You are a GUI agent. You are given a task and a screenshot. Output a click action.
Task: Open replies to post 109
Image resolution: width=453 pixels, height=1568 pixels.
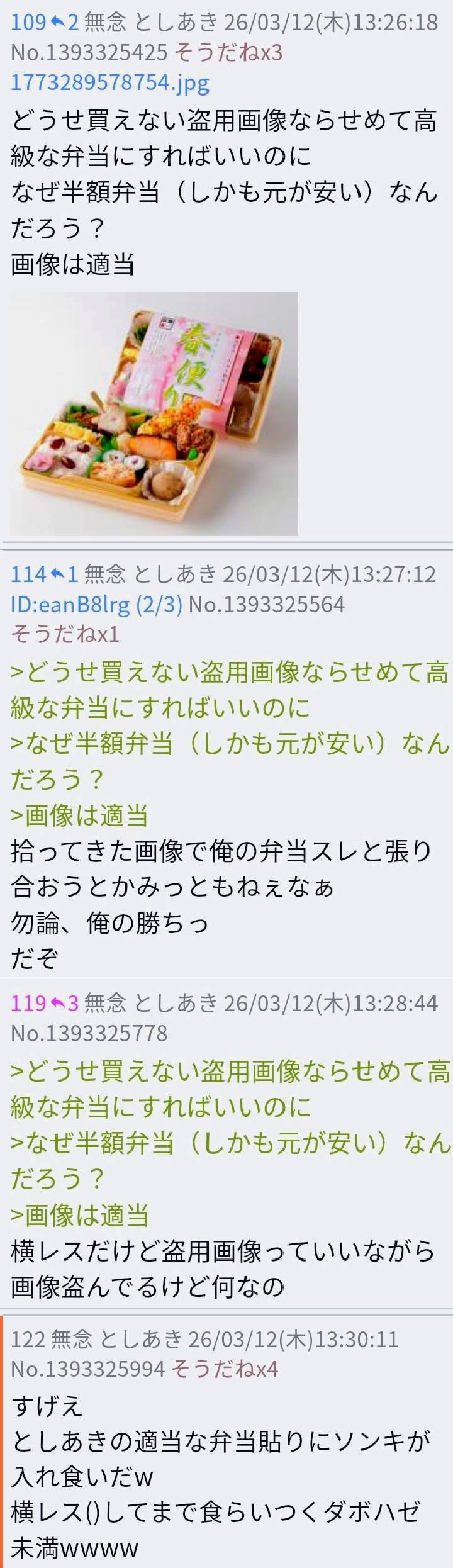coord(65,23)
